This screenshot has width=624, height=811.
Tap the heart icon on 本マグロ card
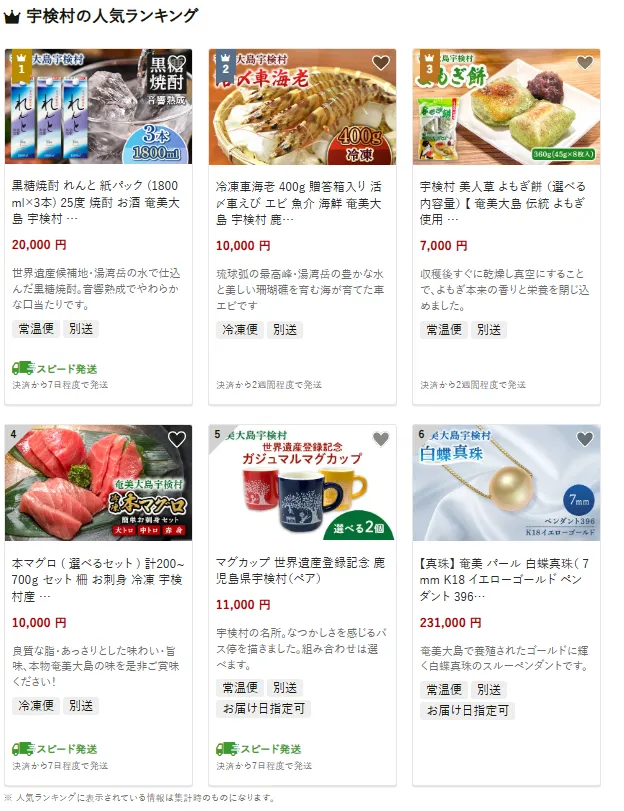pyautogui.click(x=177, y=439)
